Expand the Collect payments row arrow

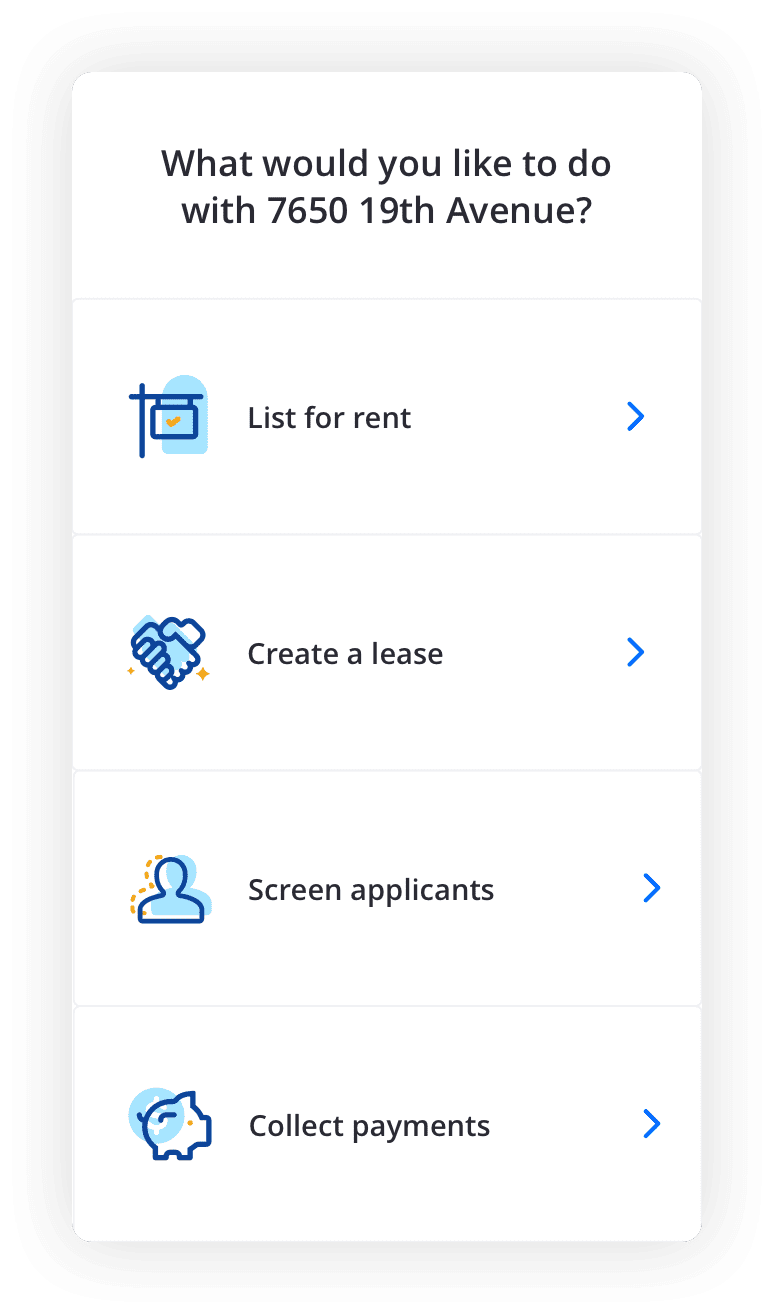click(651, 1124)
